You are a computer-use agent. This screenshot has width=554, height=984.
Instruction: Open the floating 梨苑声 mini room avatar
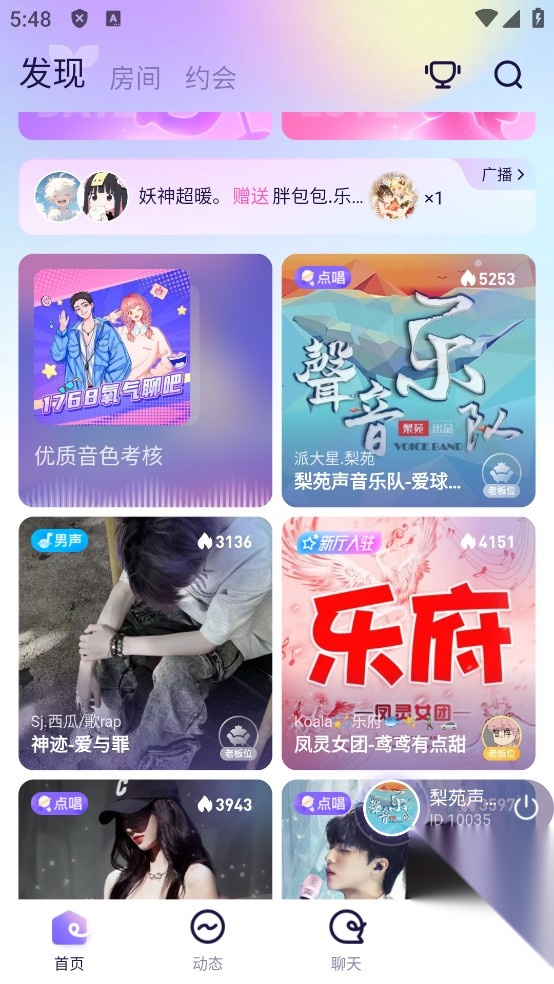pyautogui.click(x=392, y=808)
